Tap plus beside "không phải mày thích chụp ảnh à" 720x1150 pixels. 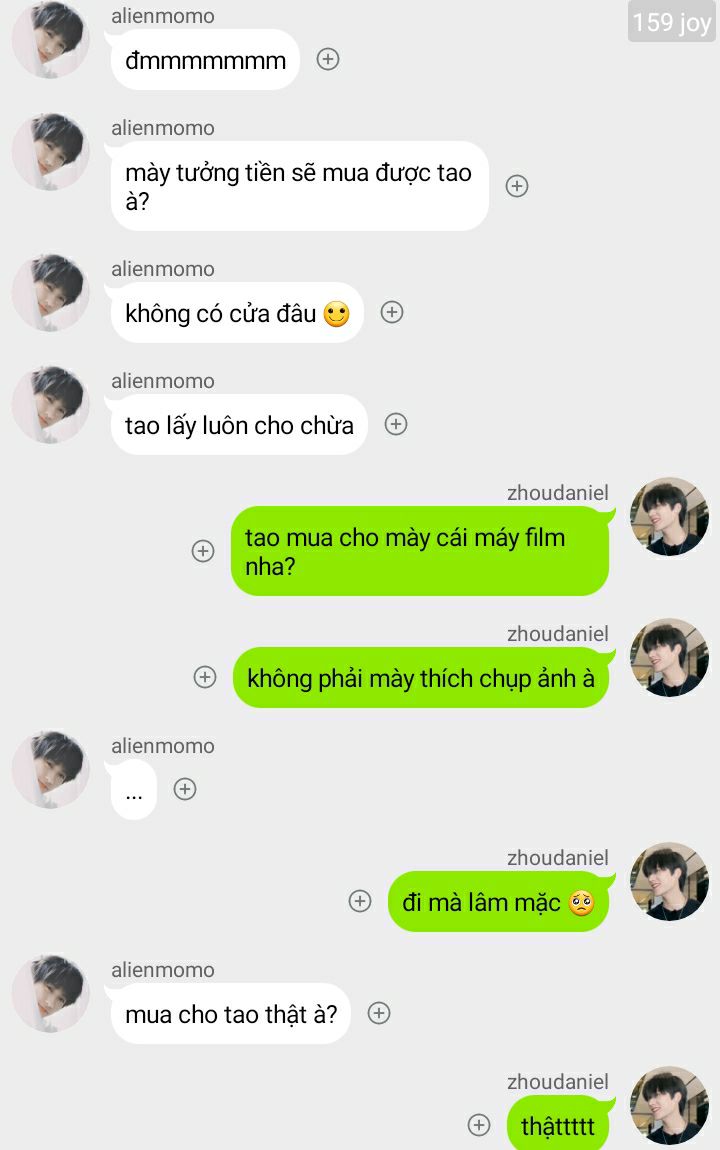[x=205, y=677]
